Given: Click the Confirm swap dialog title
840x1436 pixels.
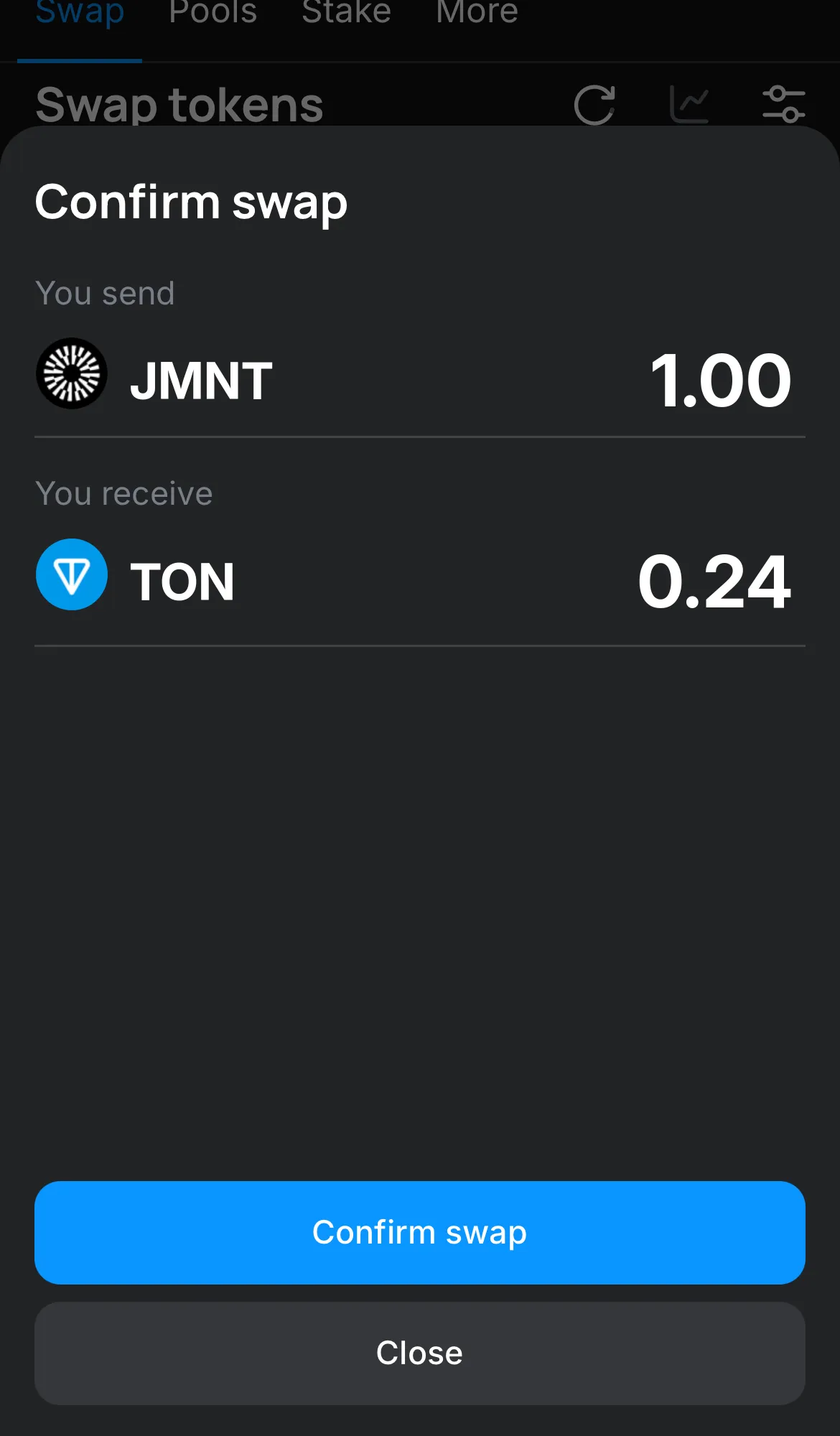Looking at the screenshot, I should (191, 202).
